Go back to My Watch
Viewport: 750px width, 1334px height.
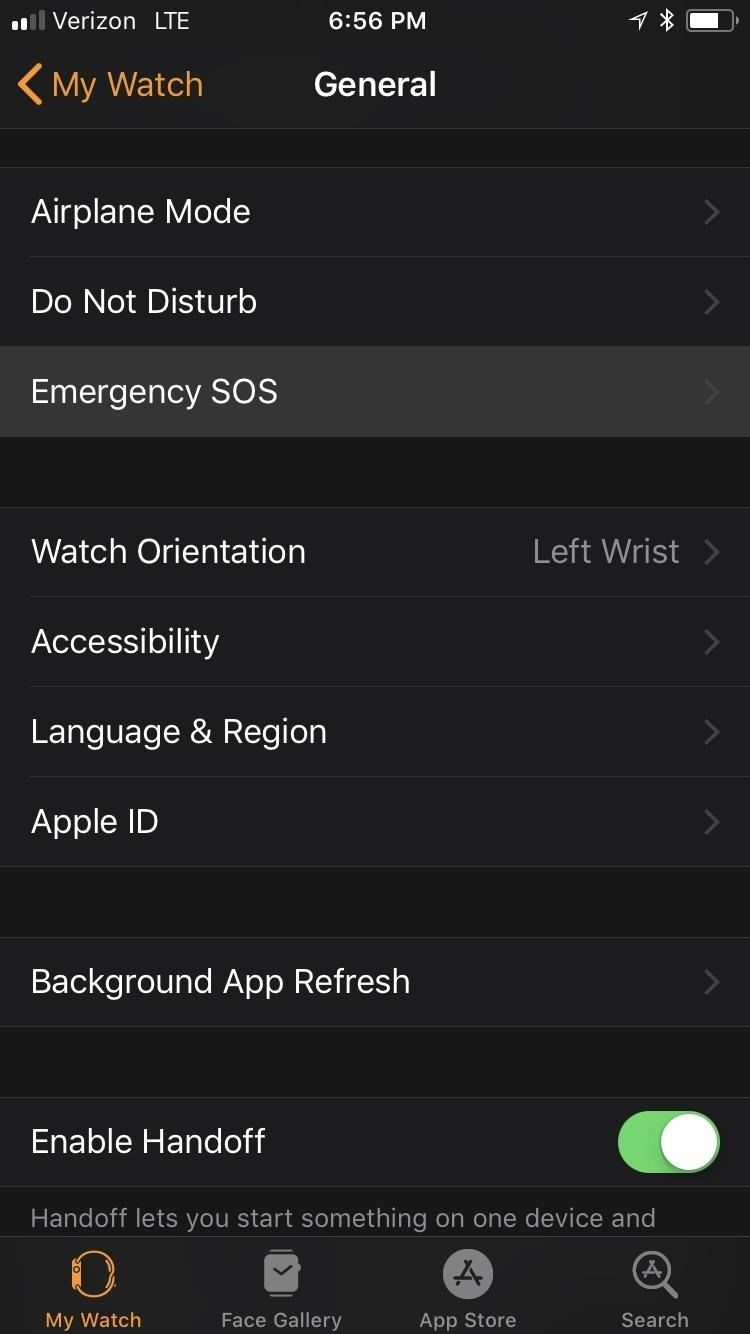coord(110,85)
